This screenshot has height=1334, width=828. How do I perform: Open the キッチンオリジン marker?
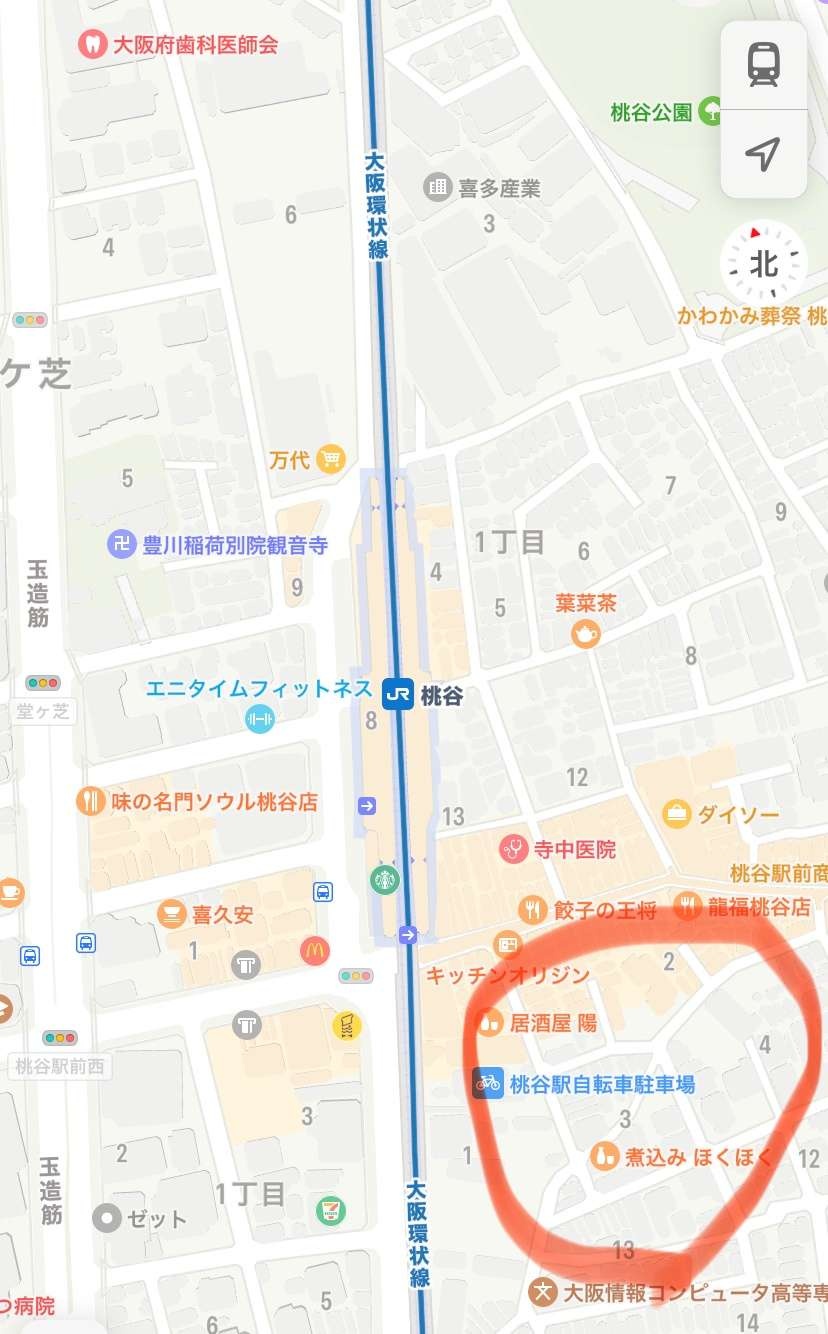coord(507,944)
